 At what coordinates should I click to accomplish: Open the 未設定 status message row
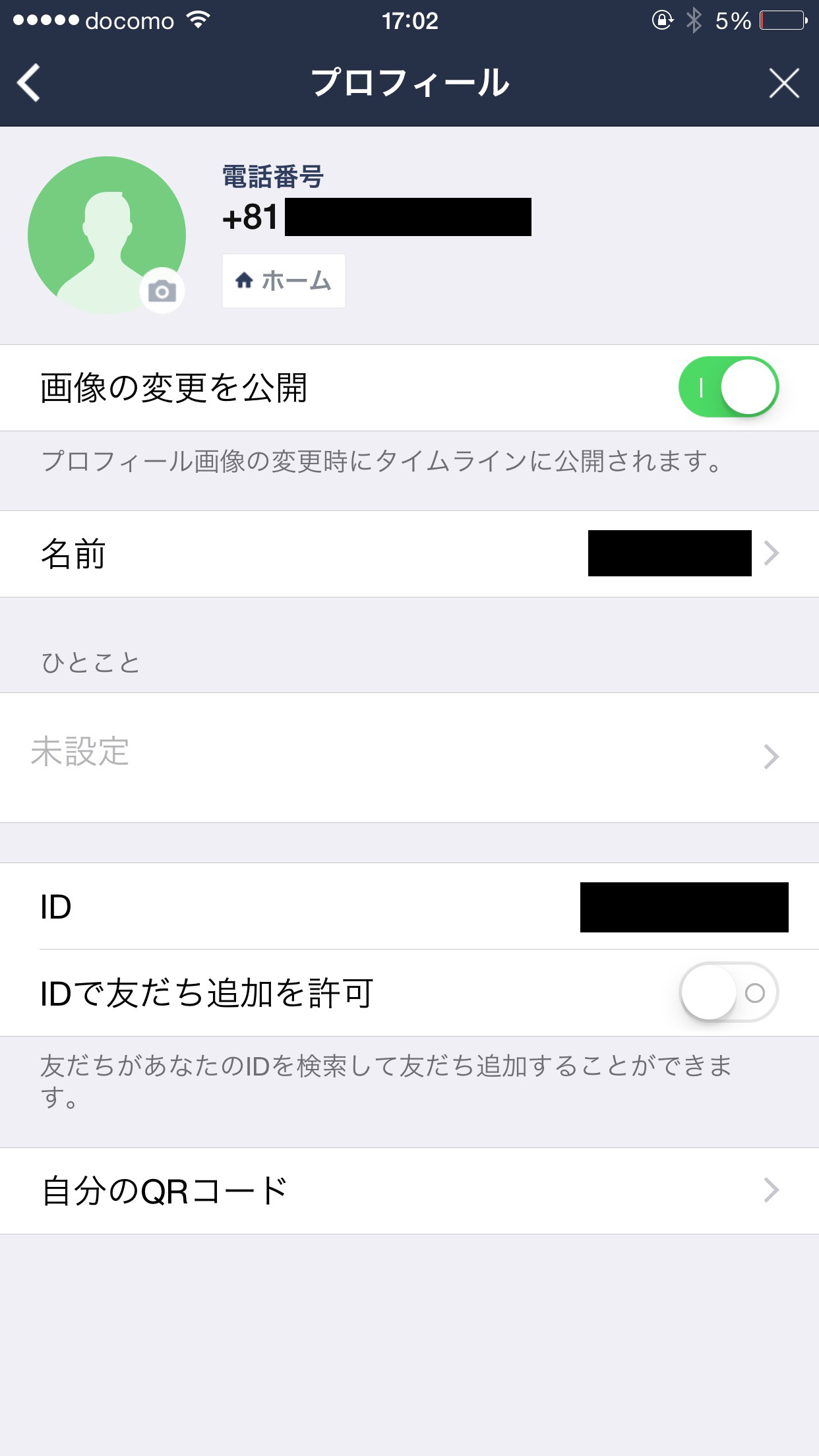point(409,757)
